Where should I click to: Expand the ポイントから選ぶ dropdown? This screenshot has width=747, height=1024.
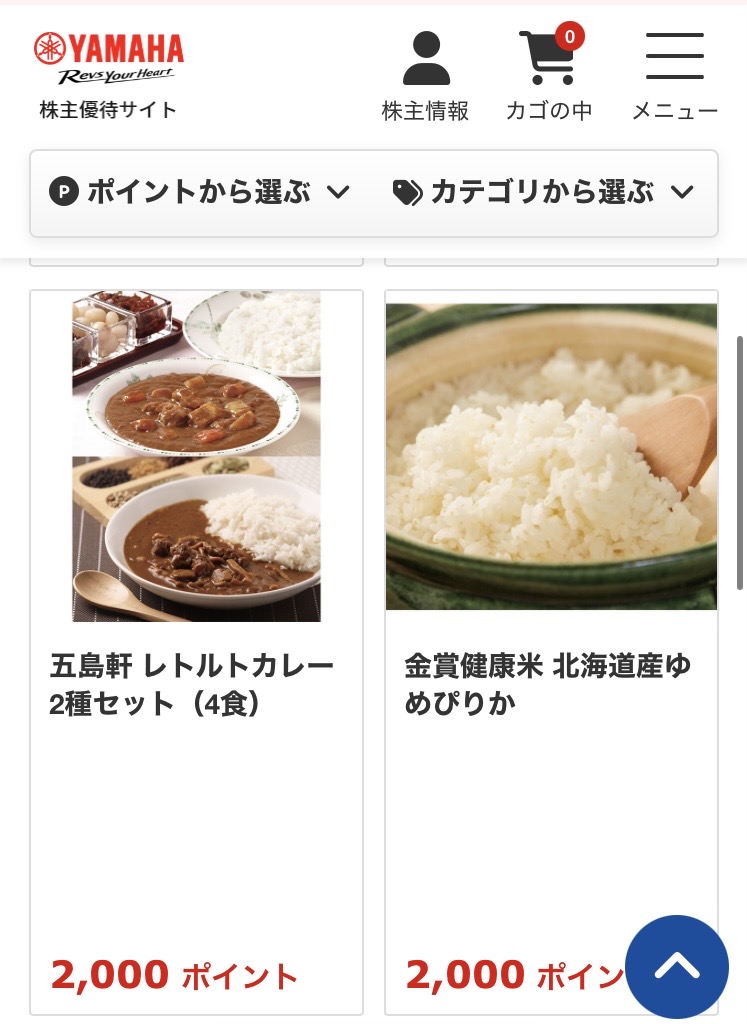[x=200, y=193]
